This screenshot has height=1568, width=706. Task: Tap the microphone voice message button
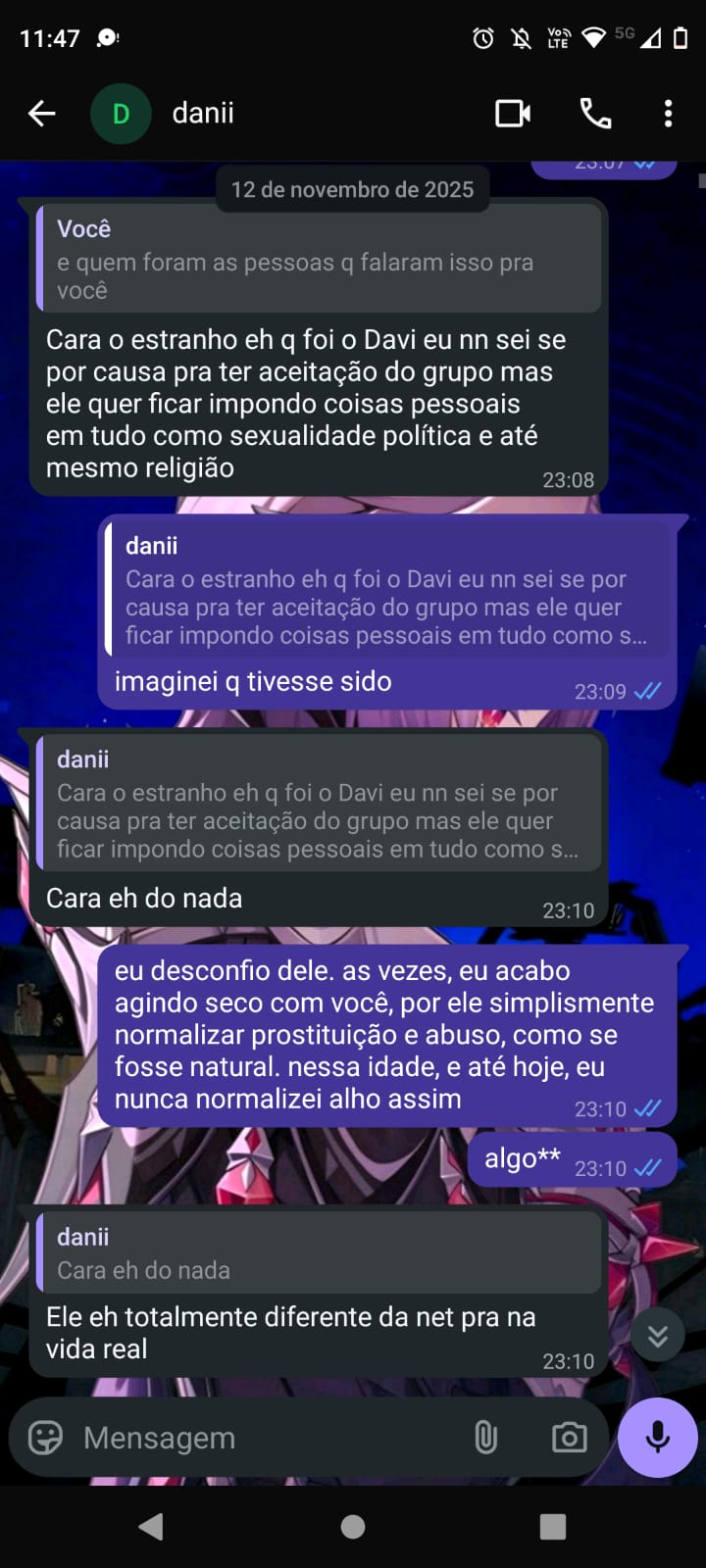pyautogui.click(x=657, y=1438)
